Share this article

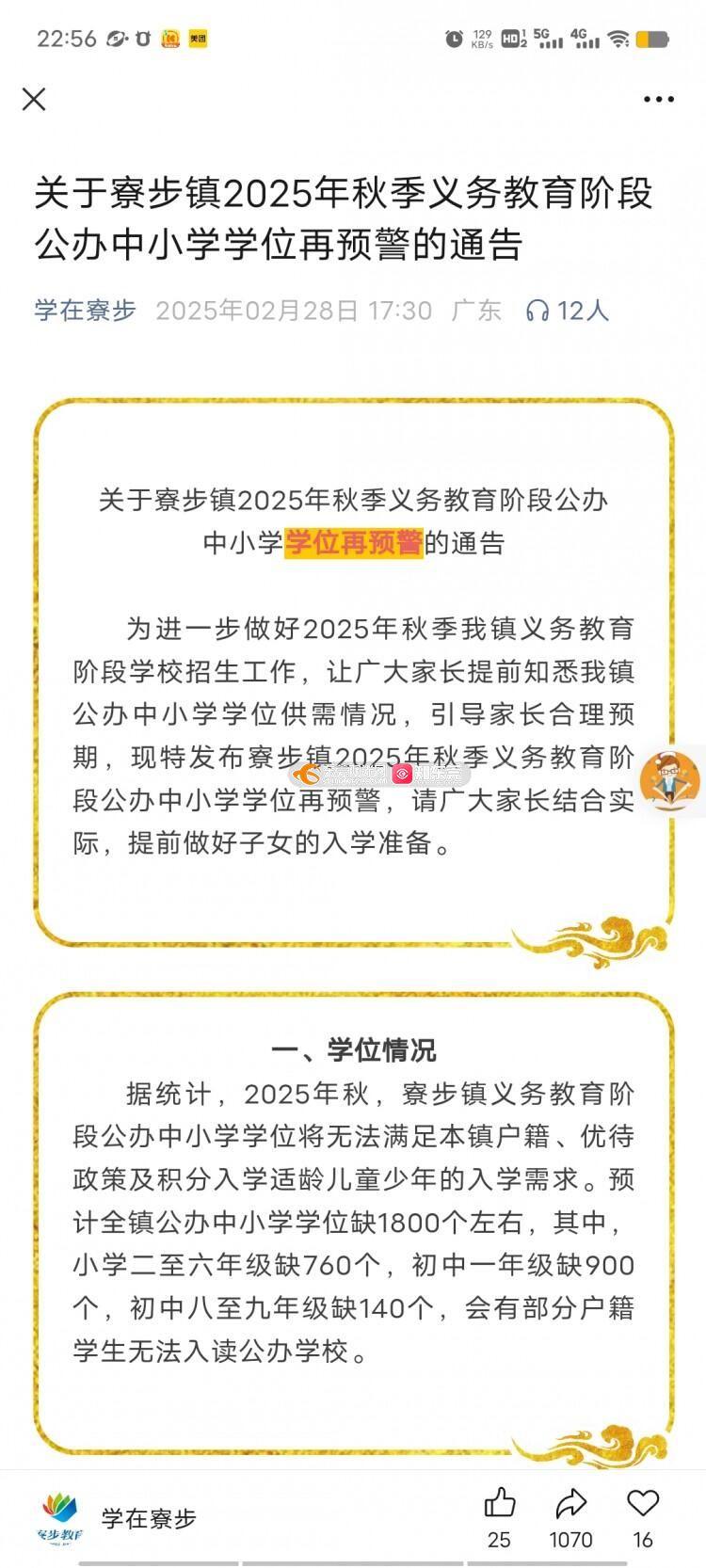pos(570,1503)
